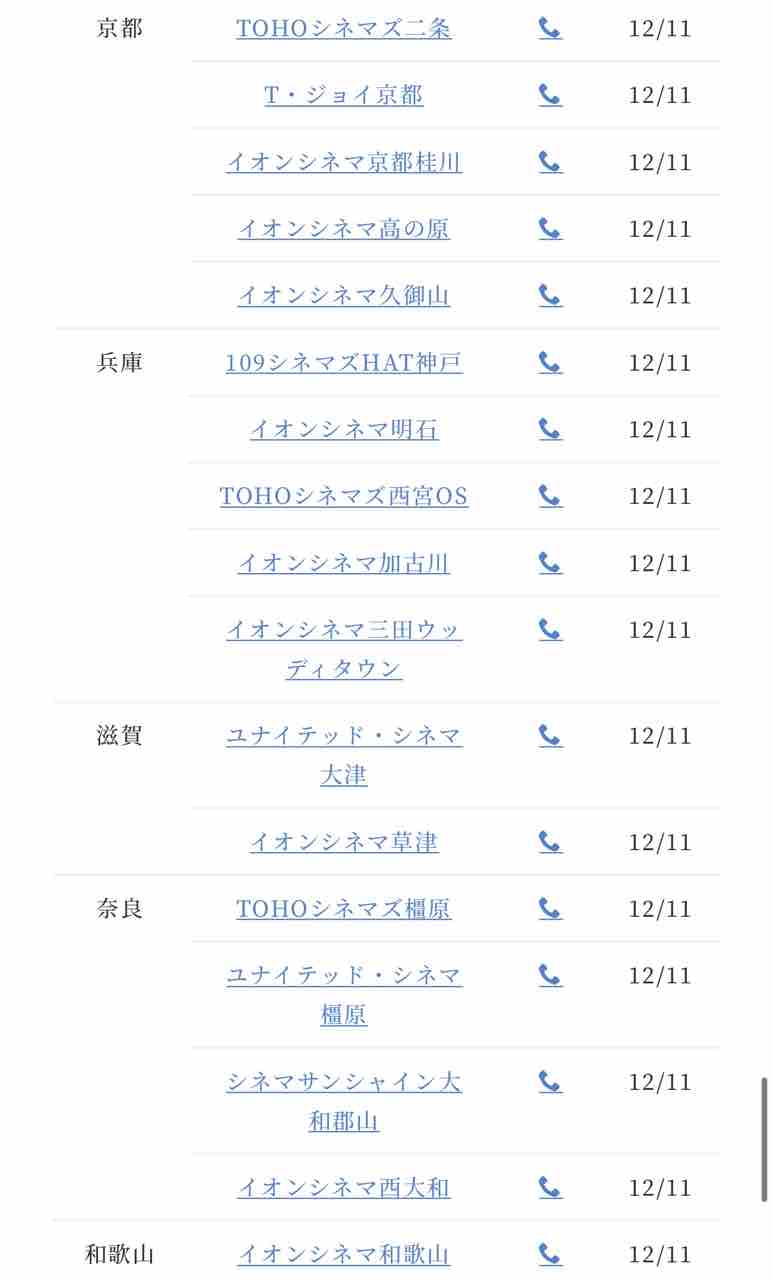Call TOHOシネマズ西宮OS via phone icon
Image resolution: width=773 pixels, height=1280 pixels.
point(550,496)
